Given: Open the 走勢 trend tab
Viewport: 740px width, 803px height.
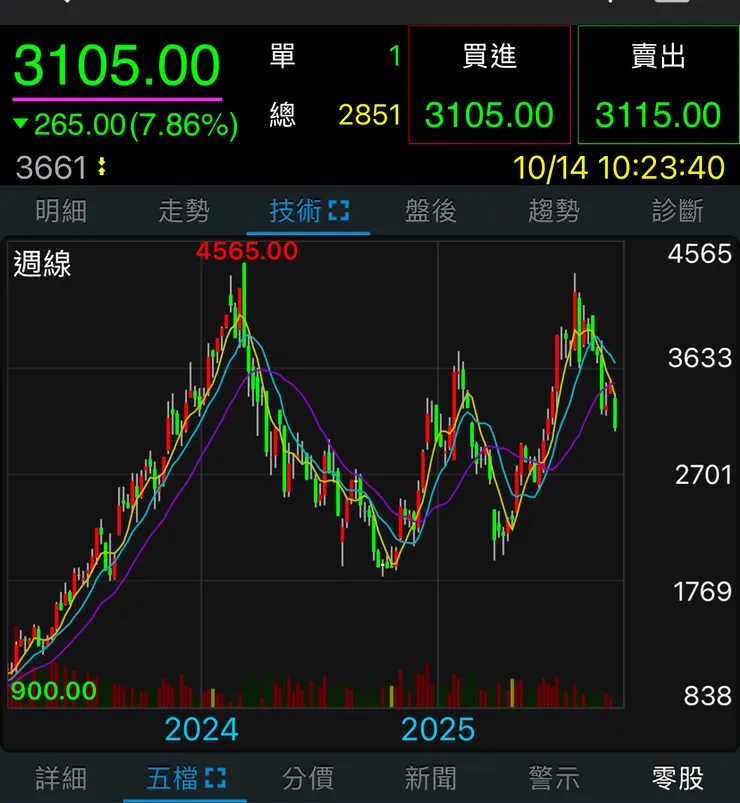Looking at the screenshot, I should tap(184, 211).
